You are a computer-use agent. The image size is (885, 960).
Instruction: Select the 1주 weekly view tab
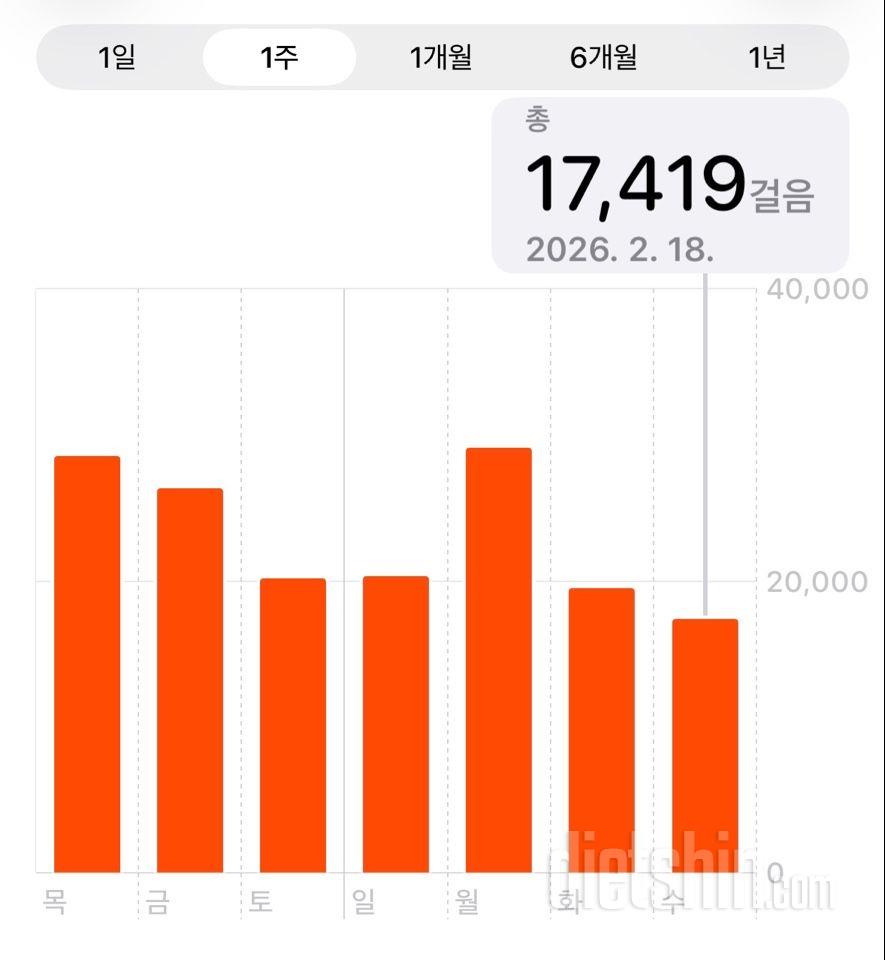click(x=280, y=59)
